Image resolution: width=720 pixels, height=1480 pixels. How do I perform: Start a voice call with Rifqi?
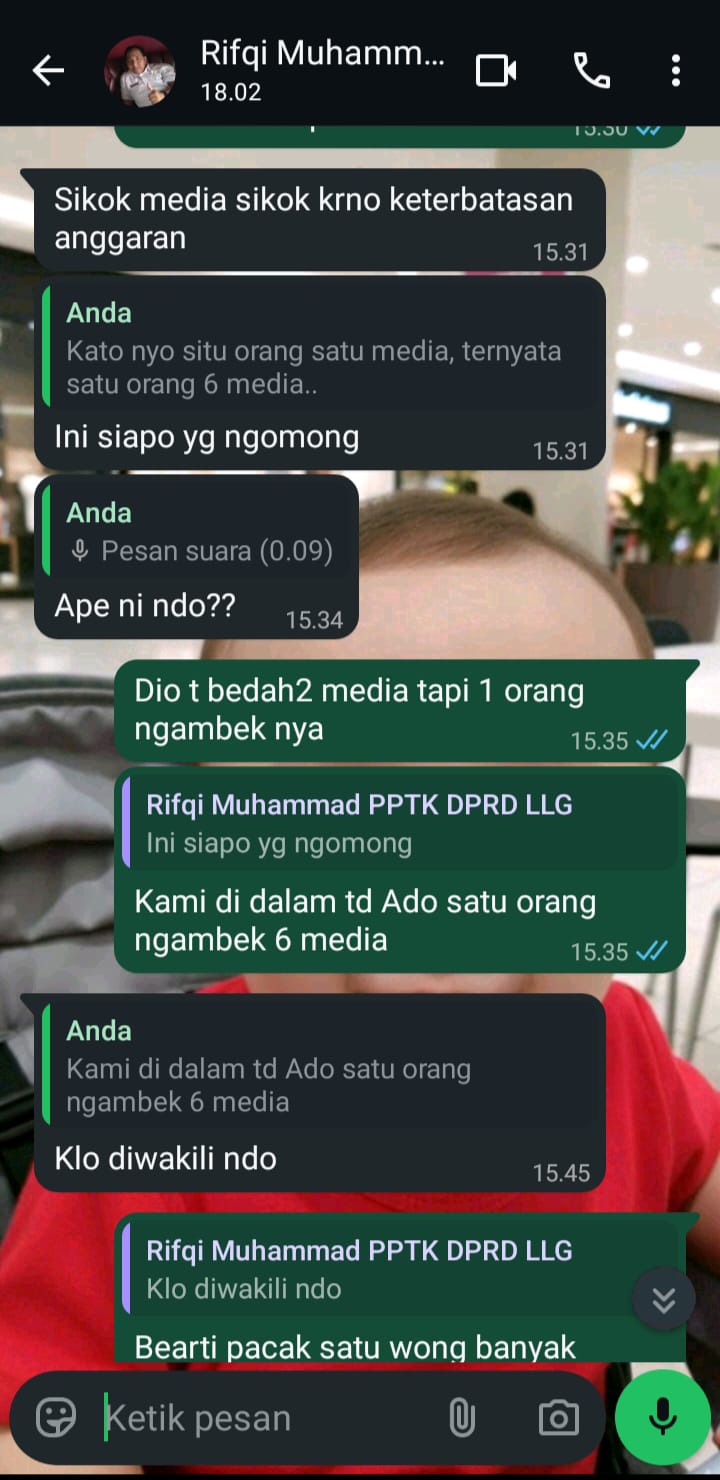591,70
